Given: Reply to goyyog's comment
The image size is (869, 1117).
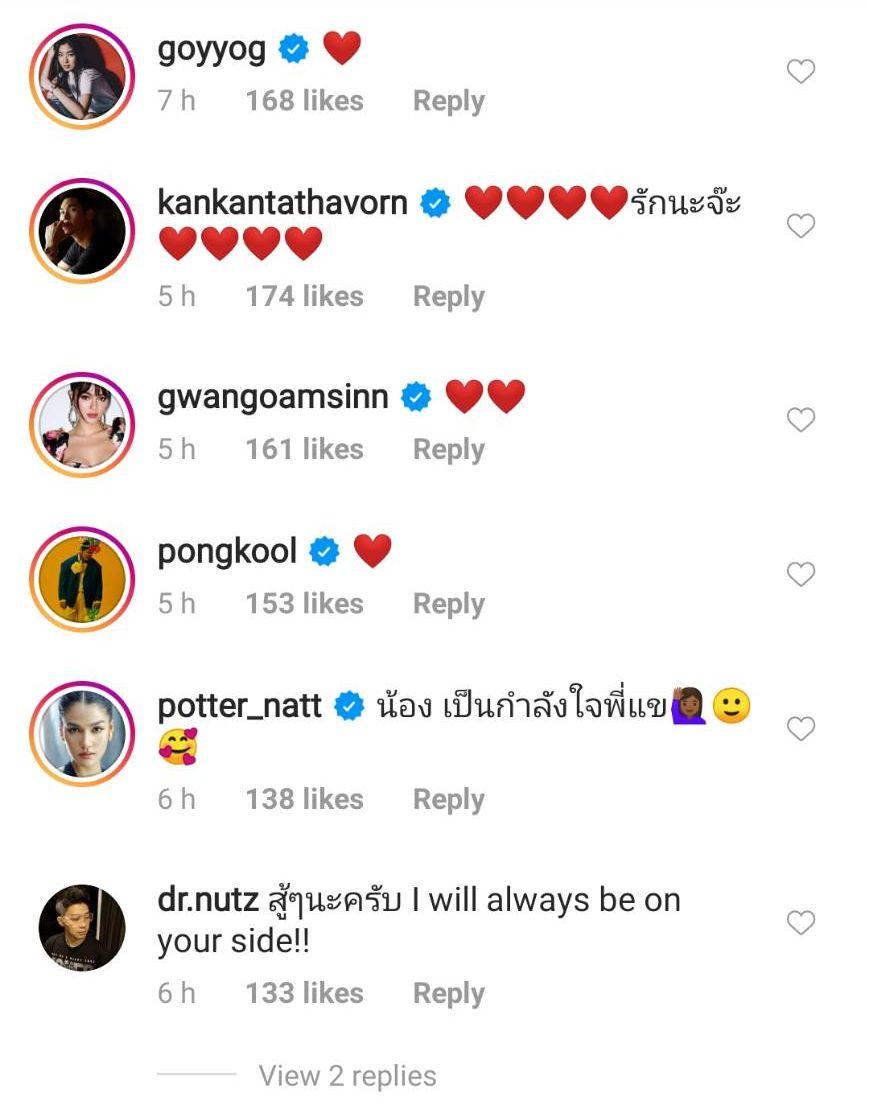Looking at the screenshot, I should [449, 101].
